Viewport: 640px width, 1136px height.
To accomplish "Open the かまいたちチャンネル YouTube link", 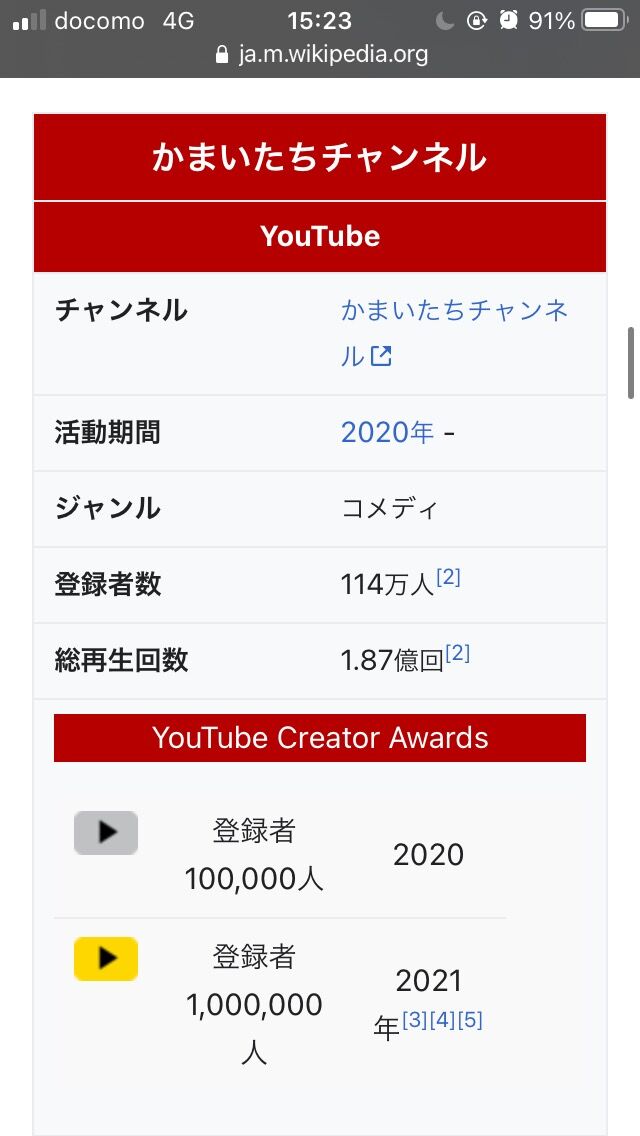I will click(x=454, y=333).
